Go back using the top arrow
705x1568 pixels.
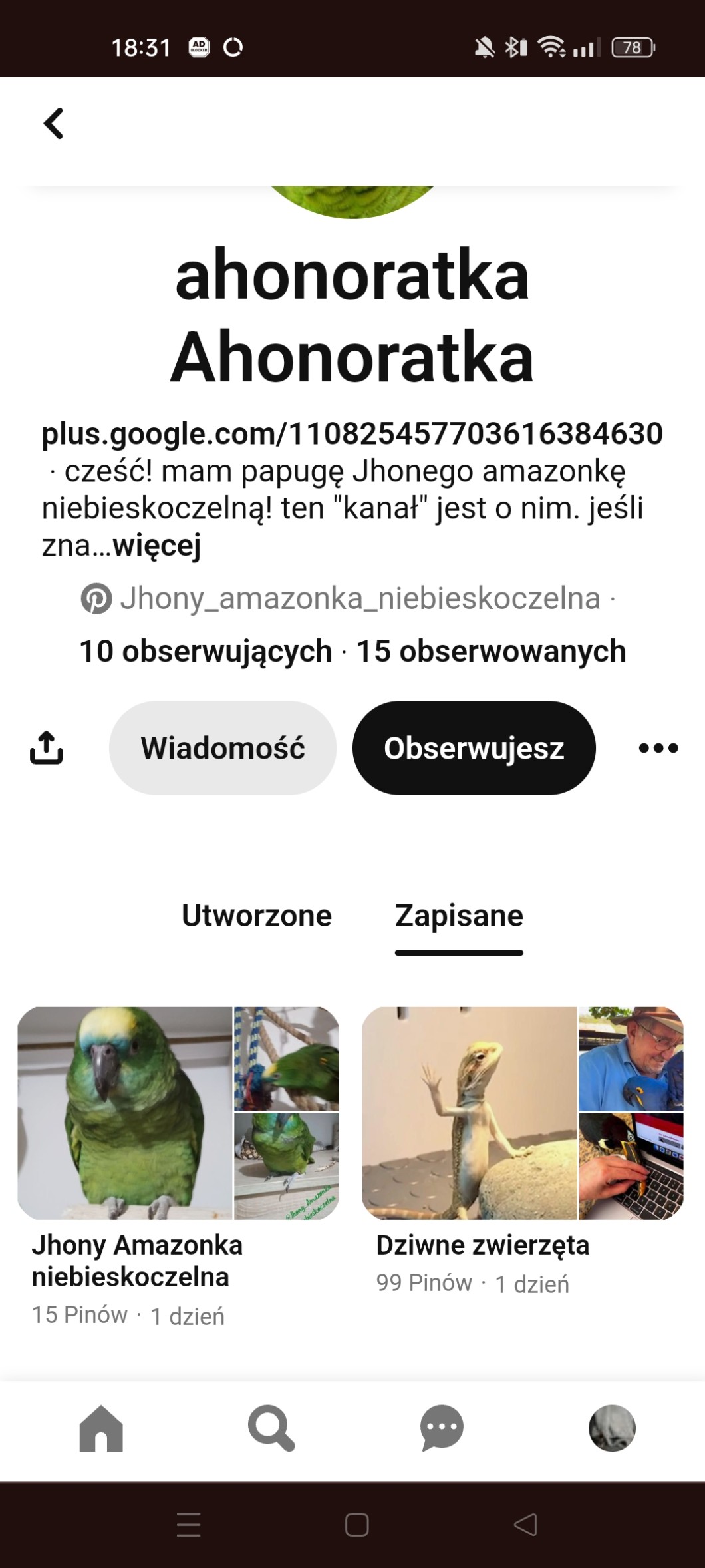[x=53, y=124]
